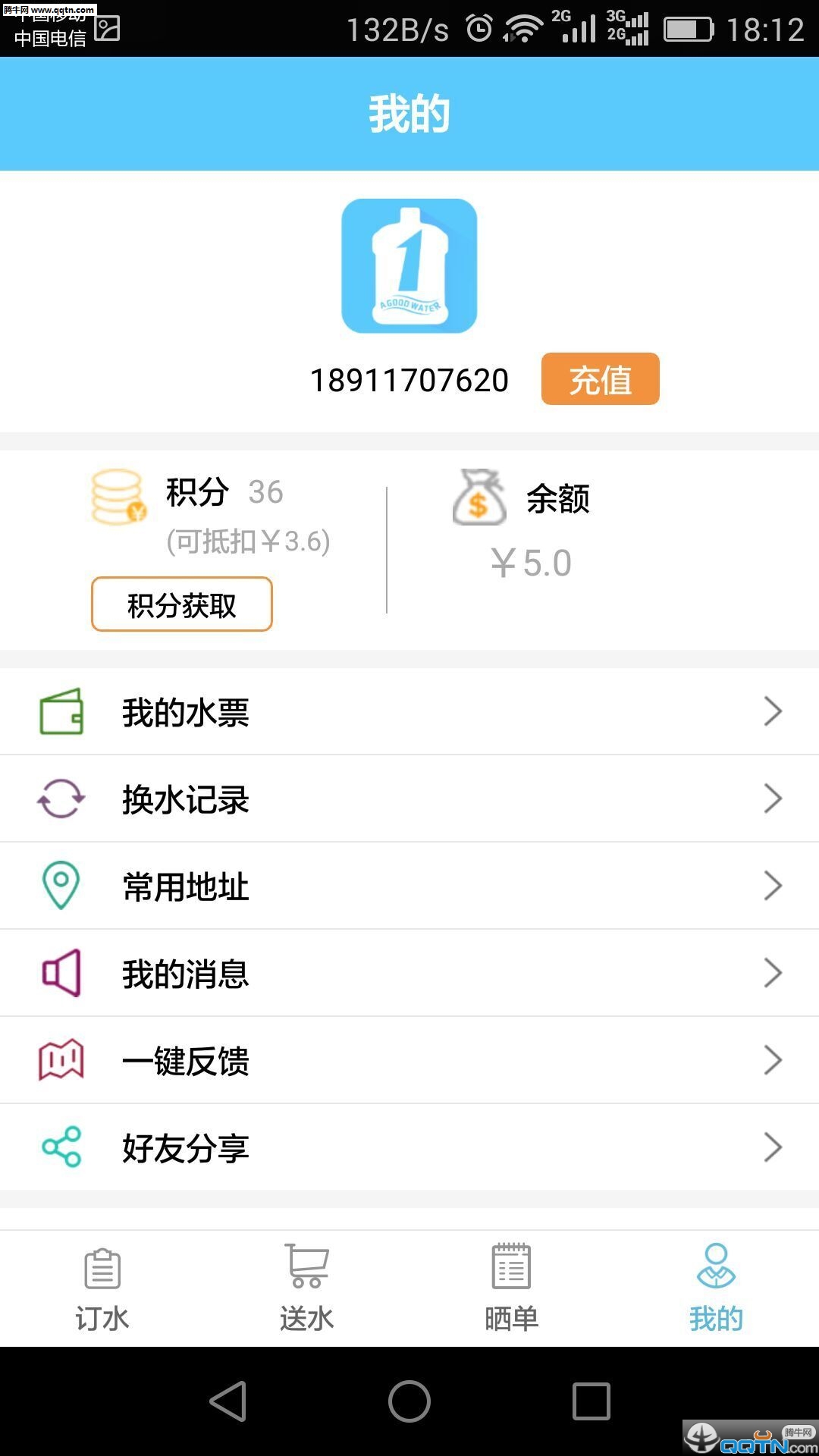This screenshot has width=819, height=1456.
Task: Click the 我的消息 speaker icon
Action: tap(62, 972)
